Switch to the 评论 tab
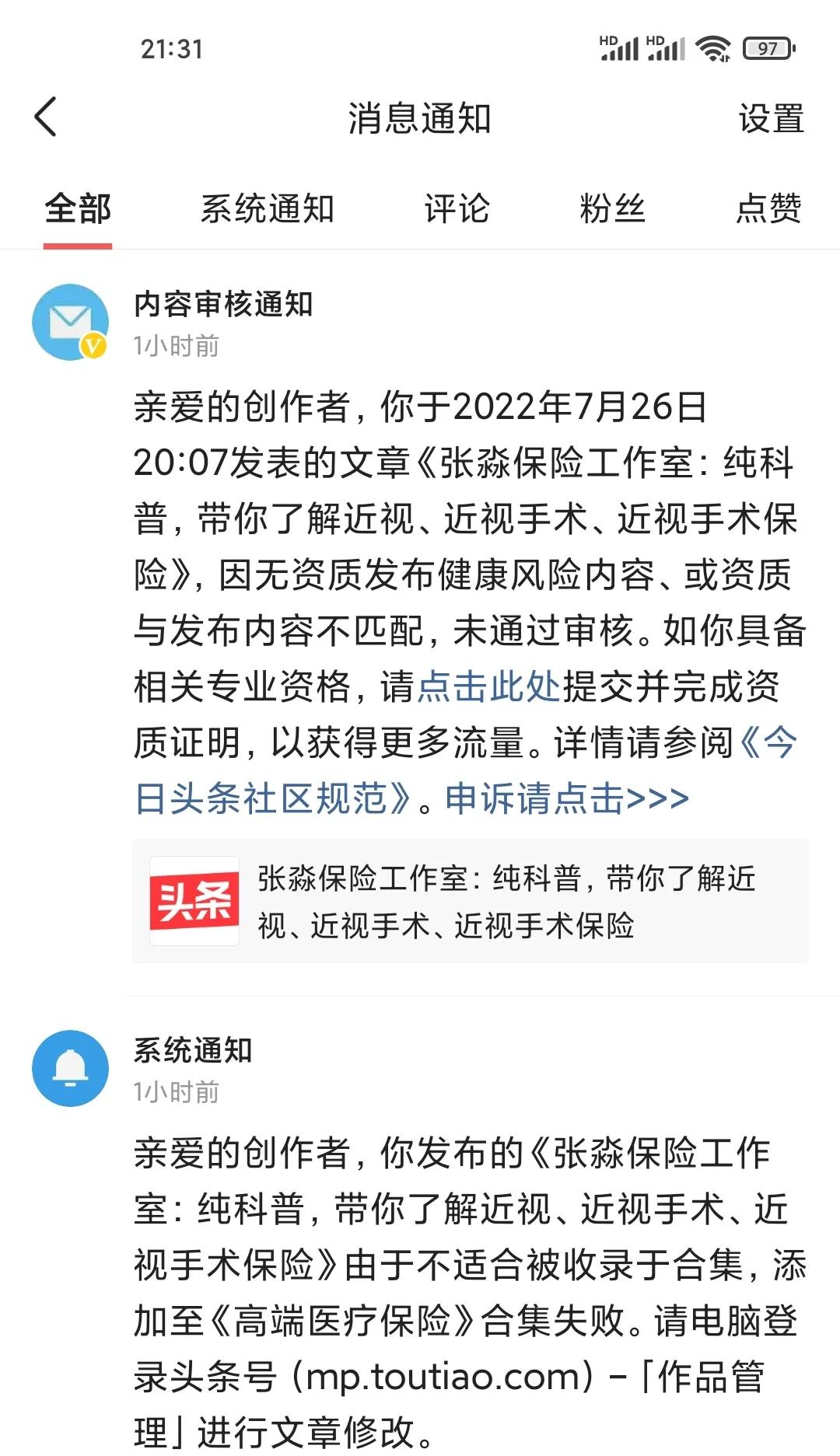 pyautogui.click(x=457, y=209)
